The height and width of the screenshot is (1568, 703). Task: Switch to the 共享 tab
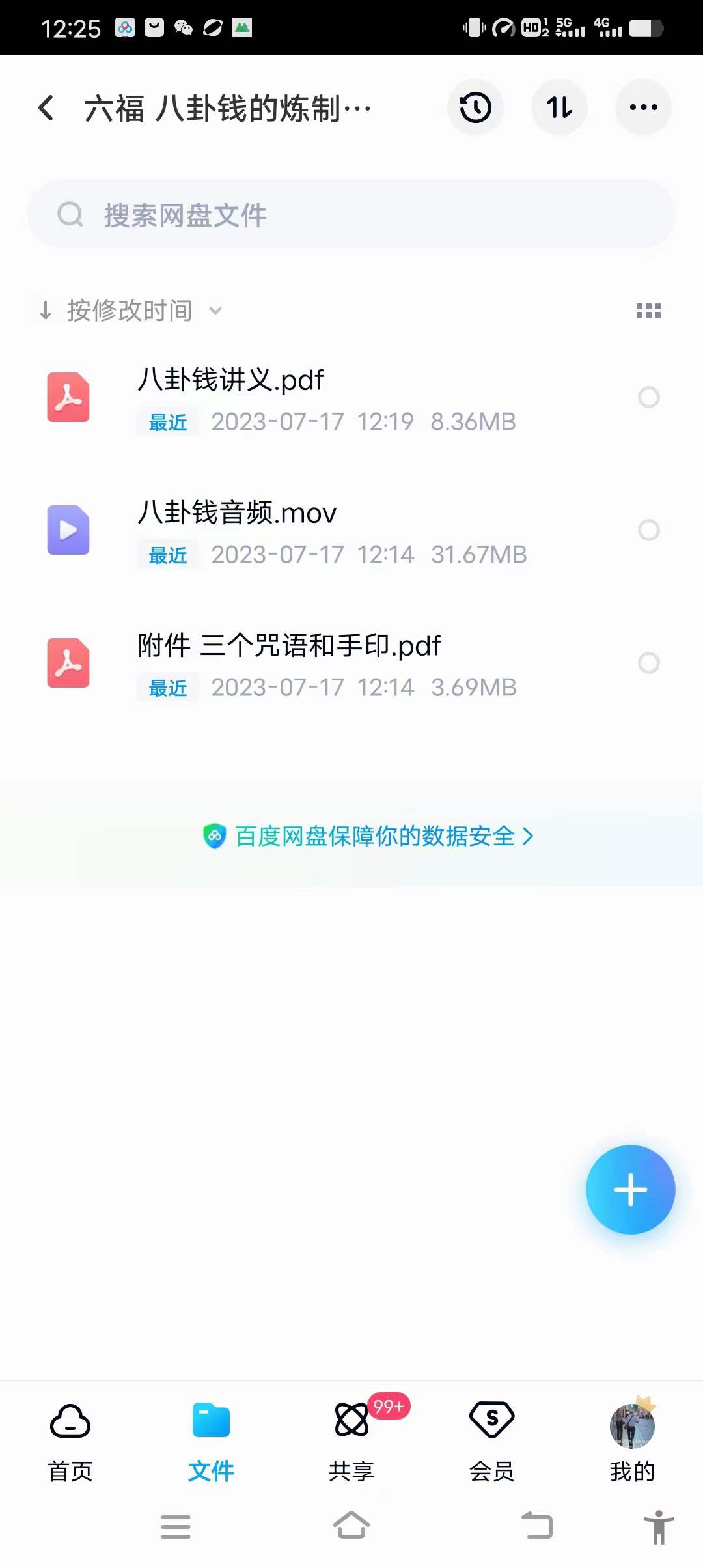351,1442
